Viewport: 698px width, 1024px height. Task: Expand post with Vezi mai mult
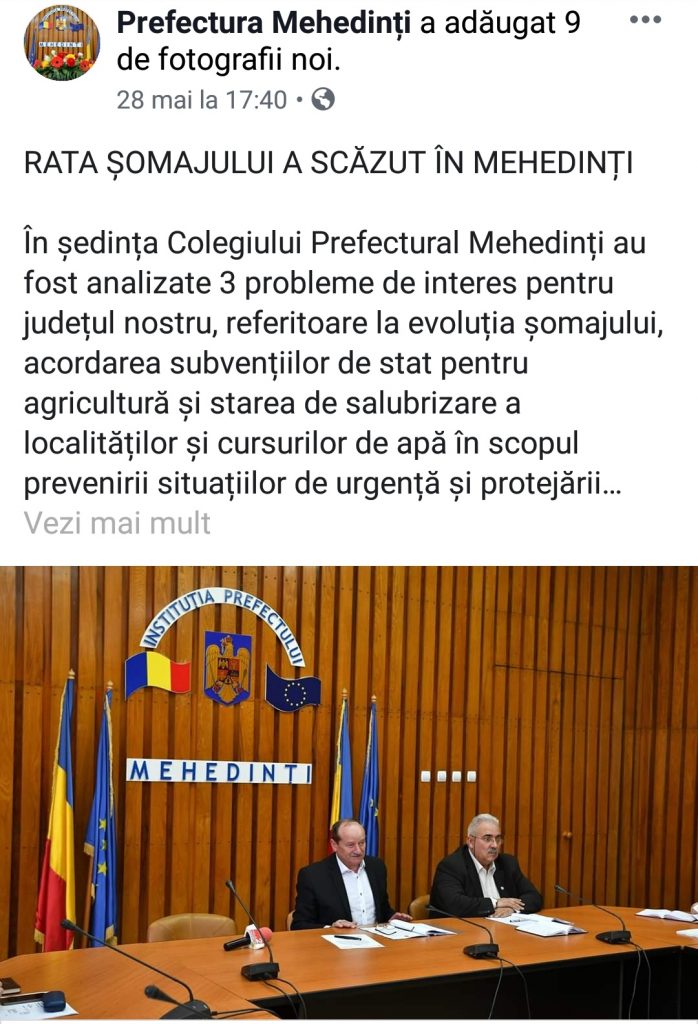point(117,522)
